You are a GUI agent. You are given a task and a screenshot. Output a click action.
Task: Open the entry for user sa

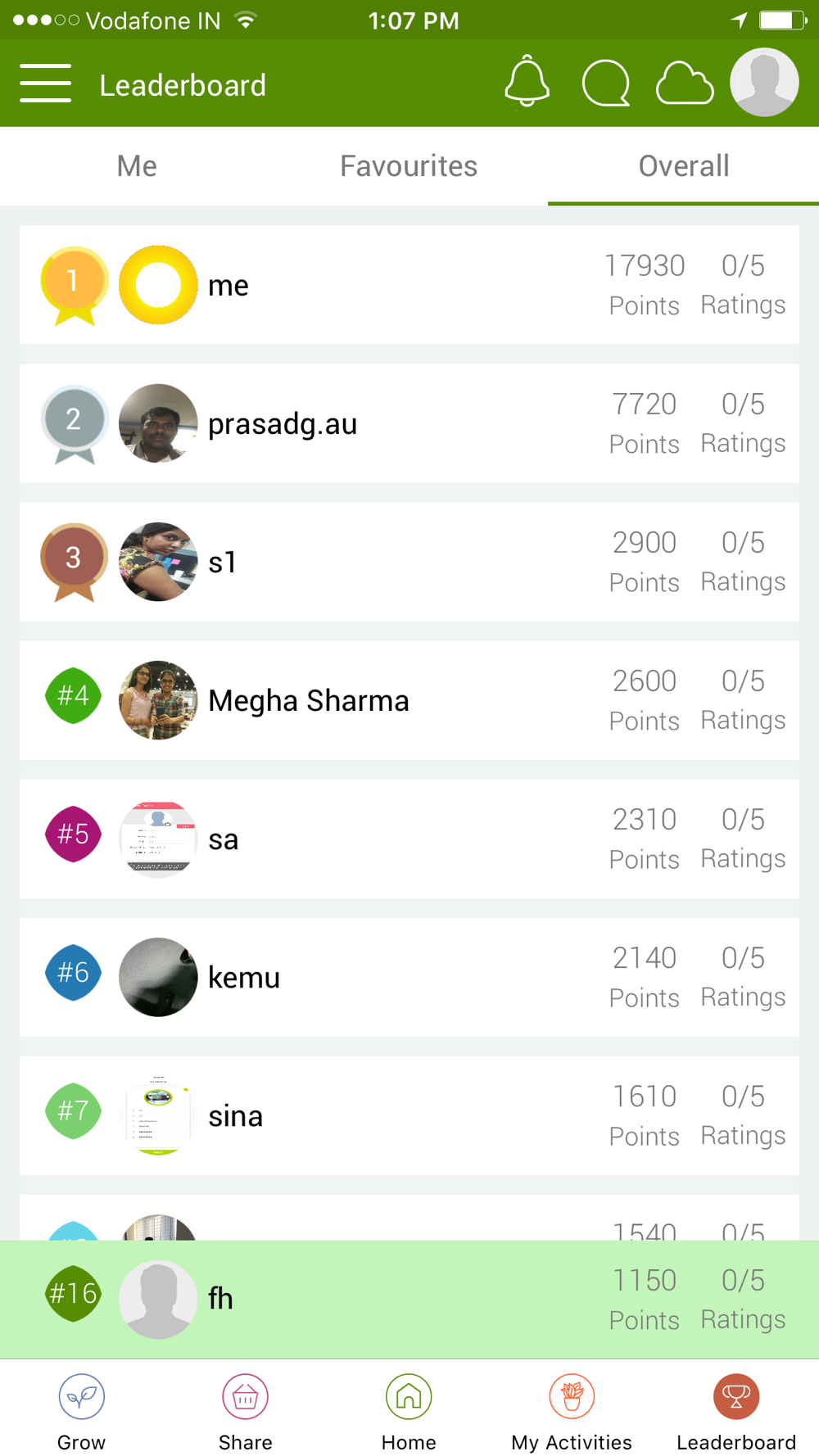pos(409,839)
